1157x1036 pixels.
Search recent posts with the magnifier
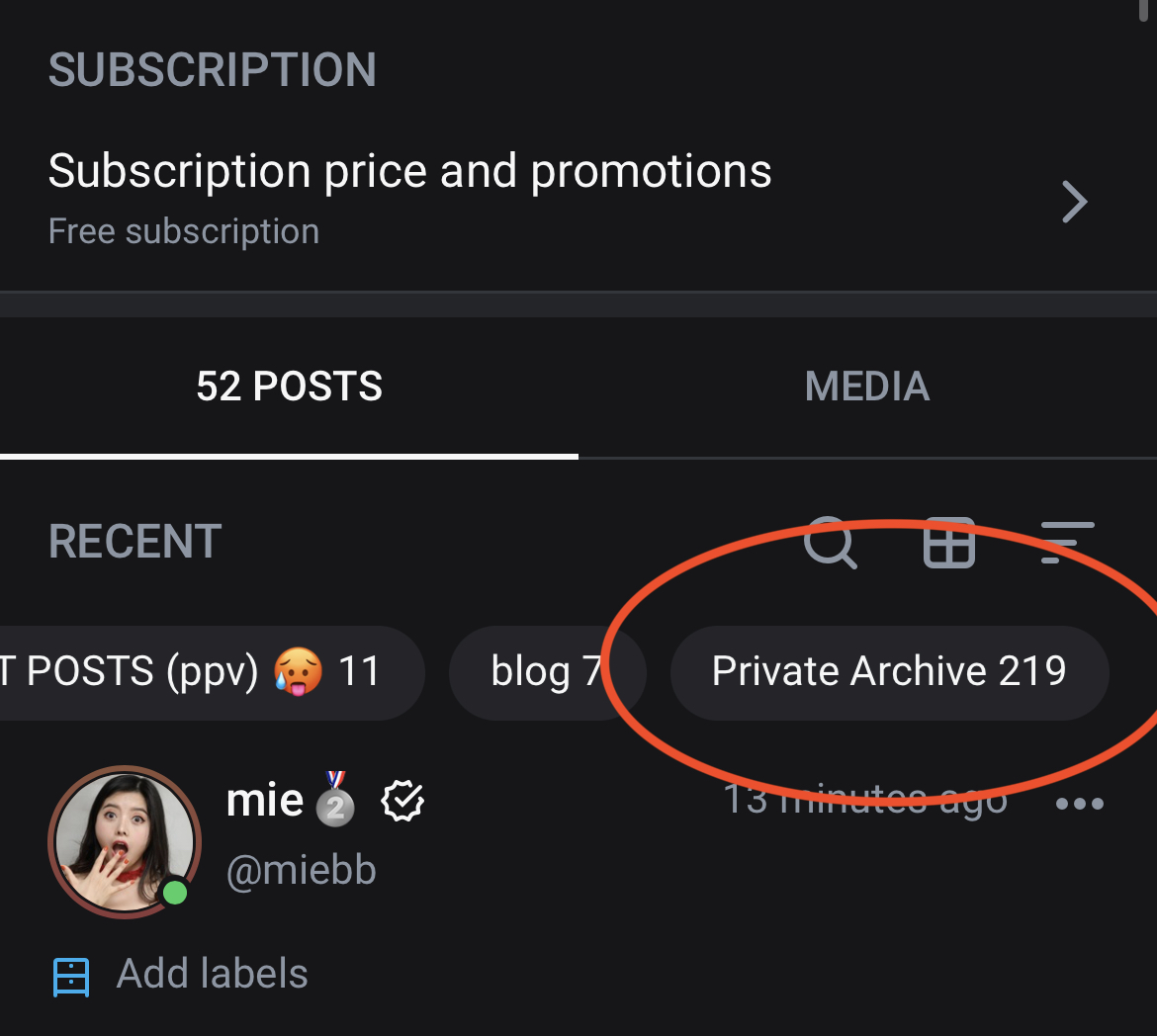point(830,543)
